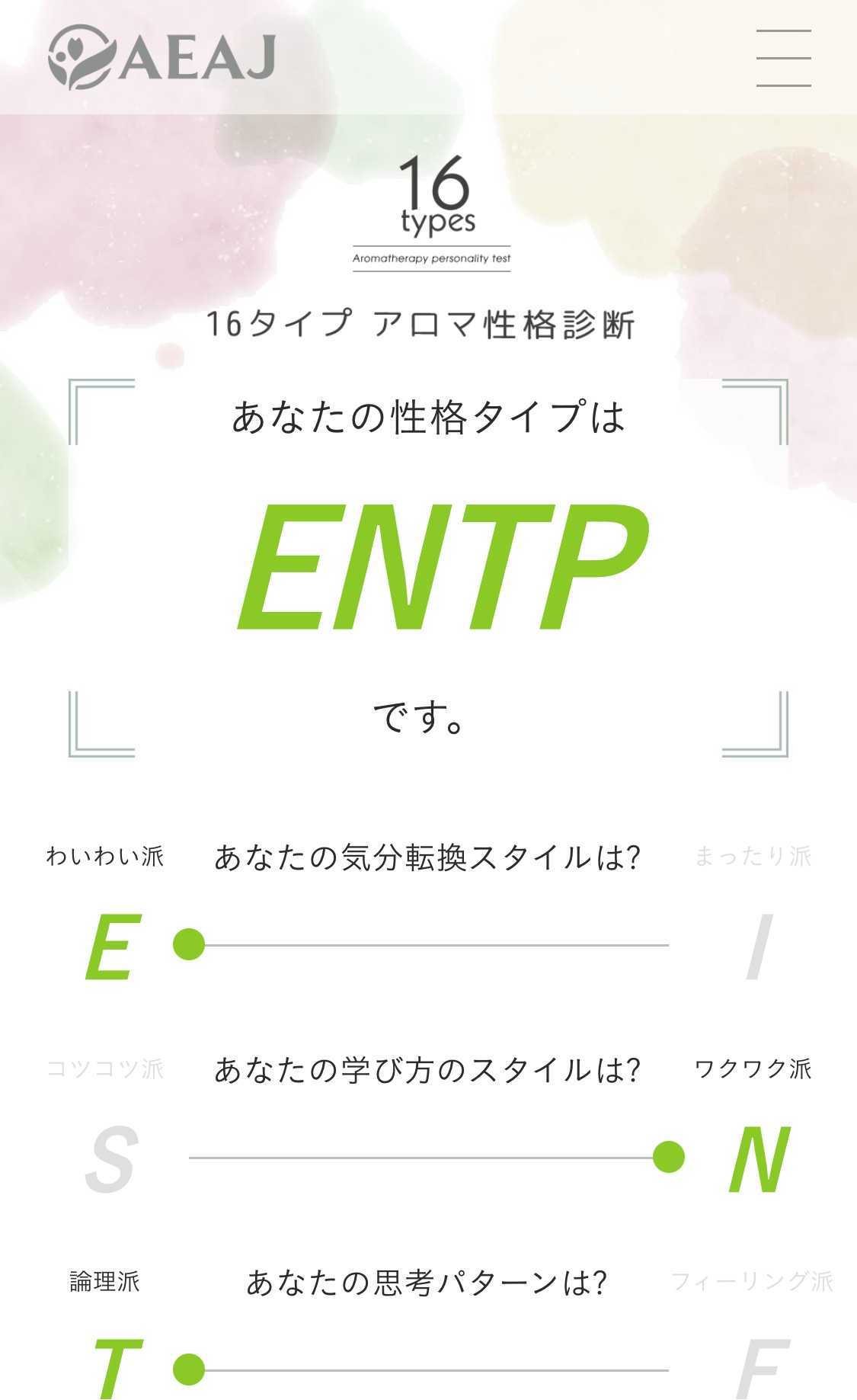
Task: Tap the AEAJ logo to go home
Action: [x=161, y=56]
